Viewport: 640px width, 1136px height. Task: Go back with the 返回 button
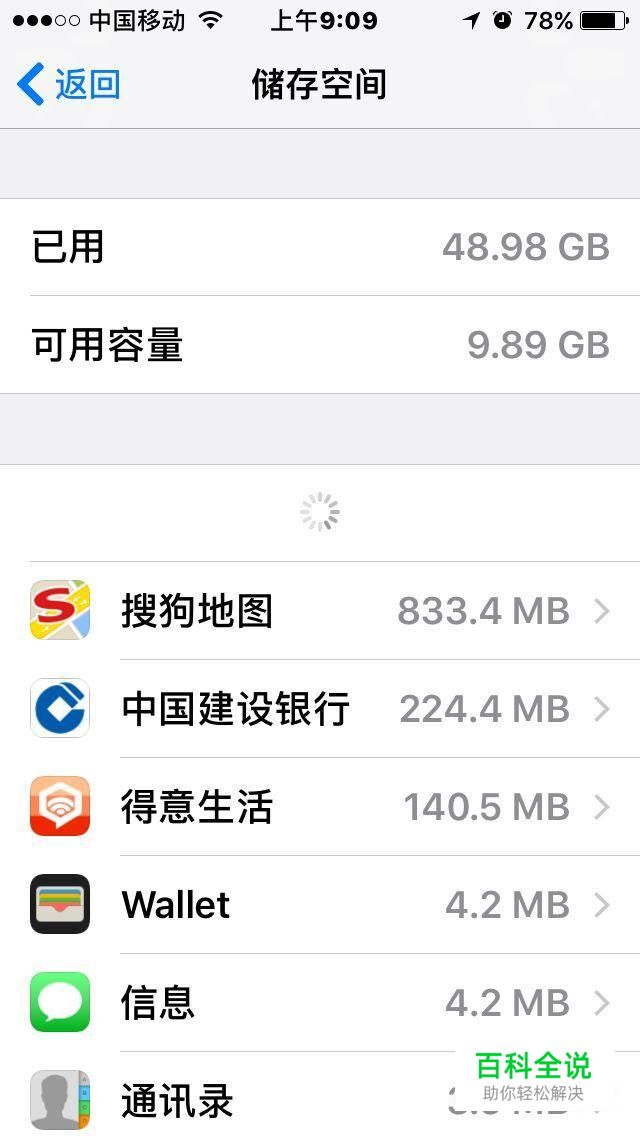click(x=68, y=84)
